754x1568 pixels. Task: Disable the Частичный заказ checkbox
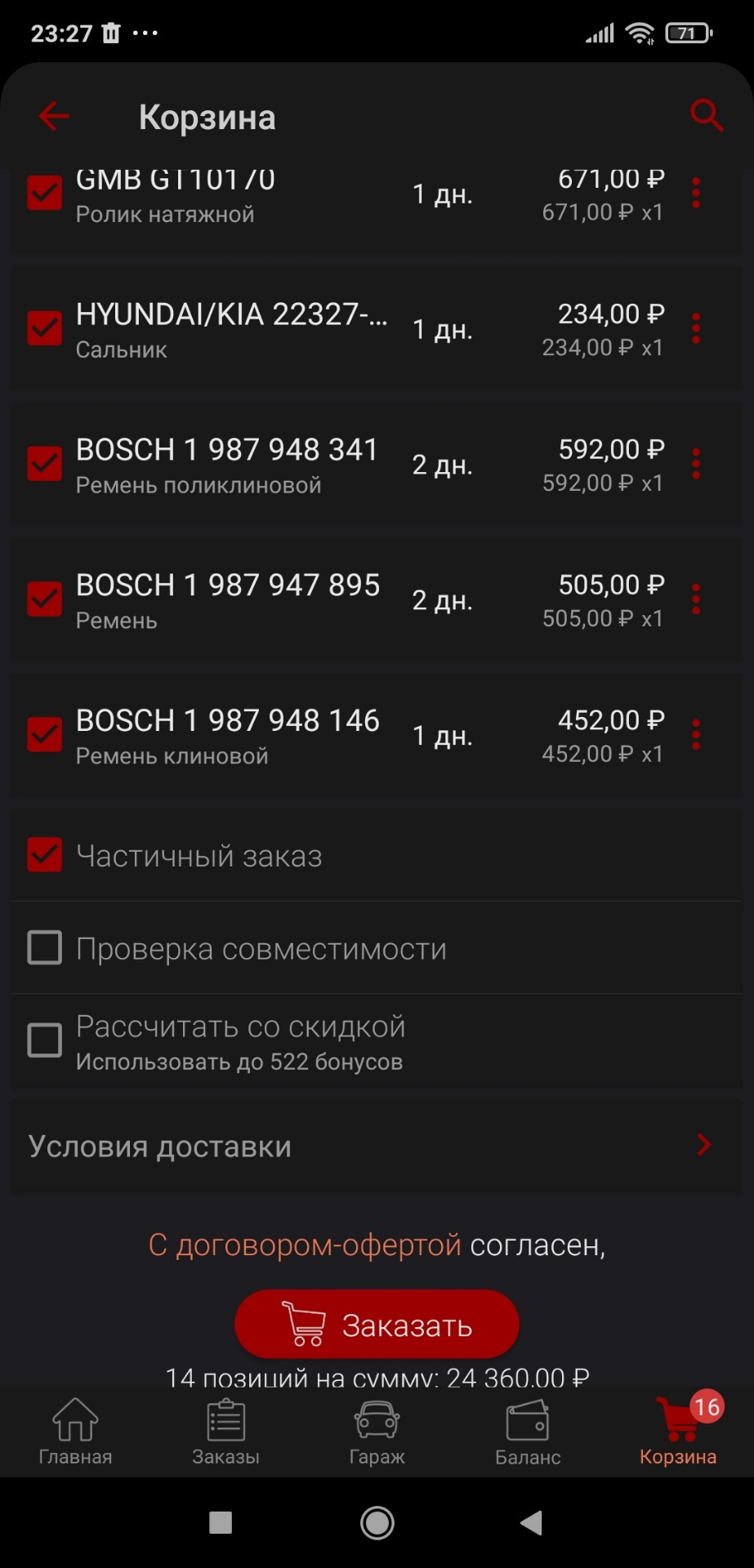45,855
